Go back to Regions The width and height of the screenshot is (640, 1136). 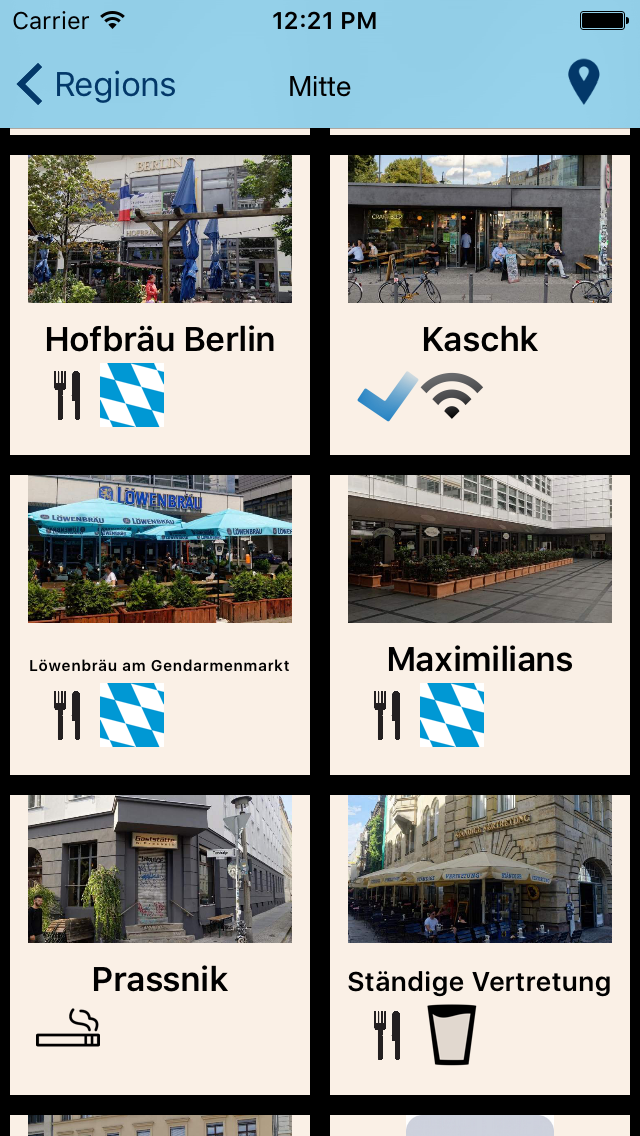[97, 86]
